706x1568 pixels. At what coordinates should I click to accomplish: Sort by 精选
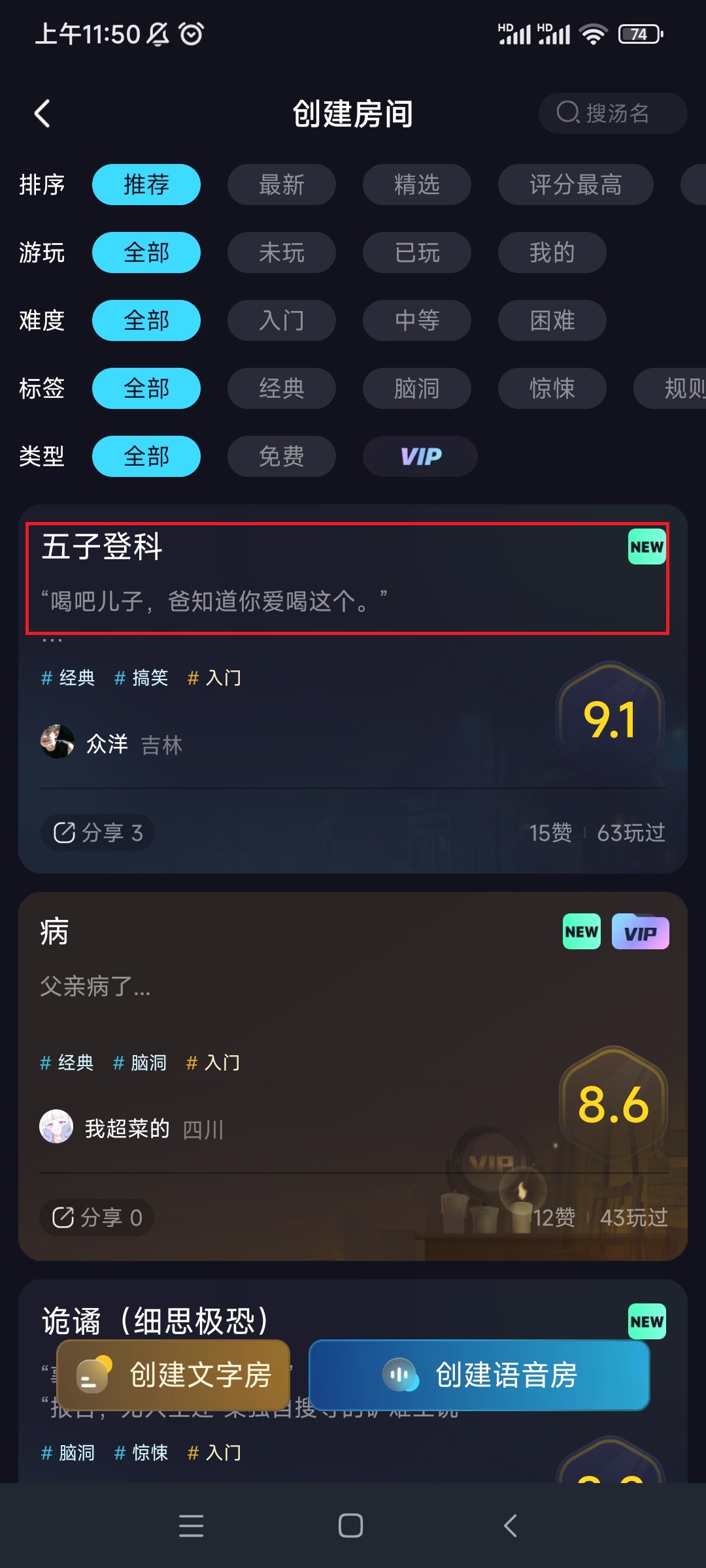click(416, 185)
